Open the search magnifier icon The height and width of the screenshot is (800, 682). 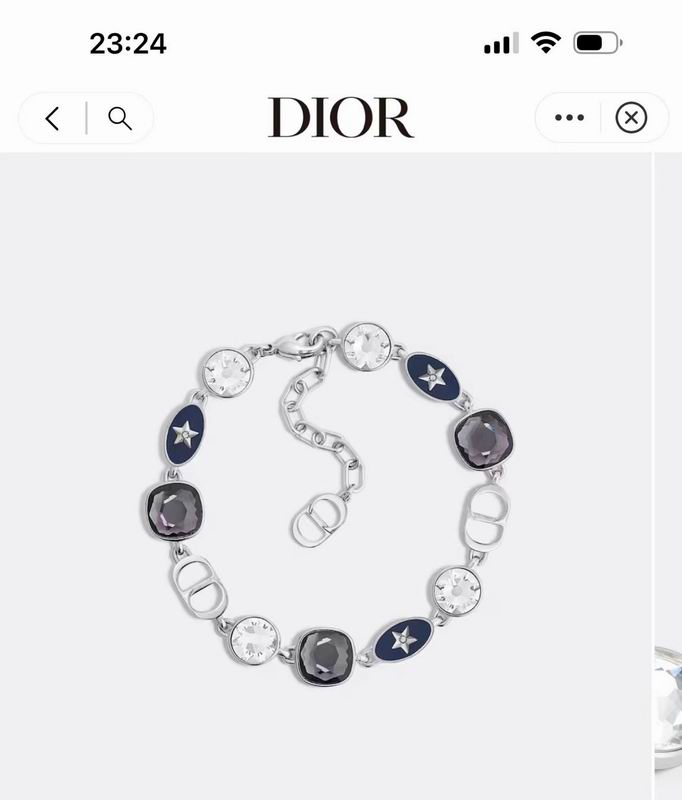[x=120, y=119]
